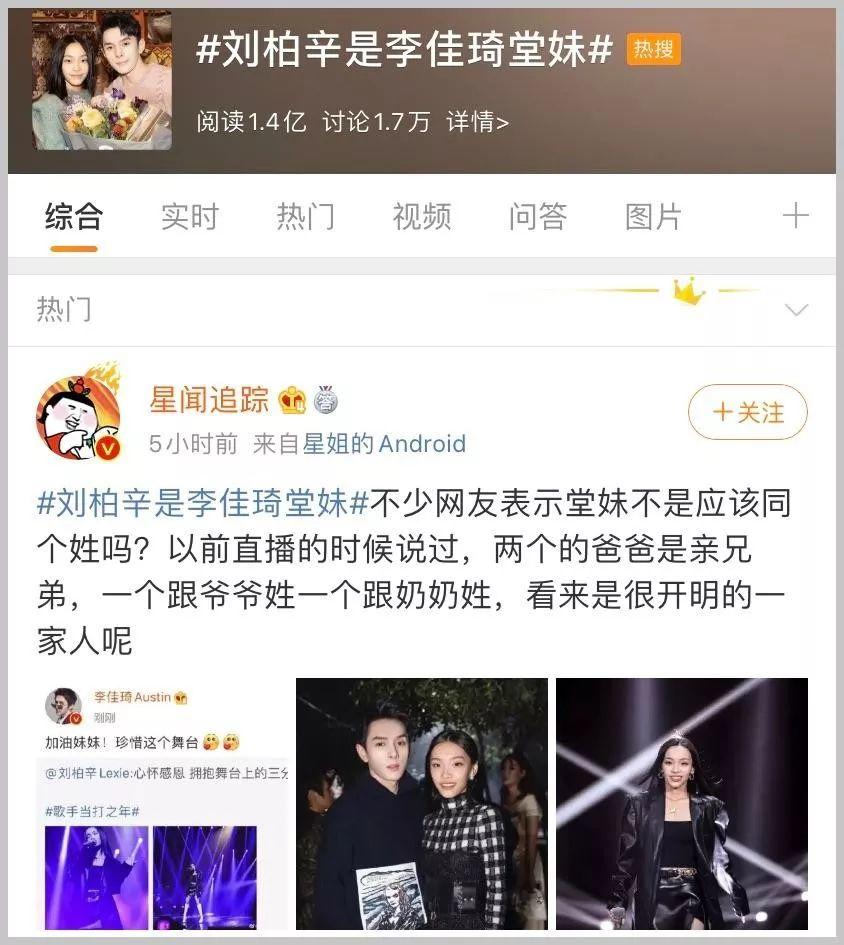Select the 实时 tab
The height and width of the screenshot is (945, 844).
191,216
